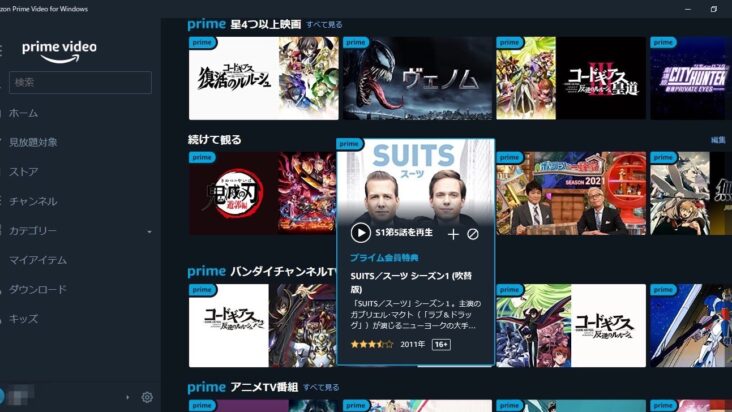Viewport: 732px width, 412px height.
Task: Open チャンネル in the sidebar
Action: (33, 201)
